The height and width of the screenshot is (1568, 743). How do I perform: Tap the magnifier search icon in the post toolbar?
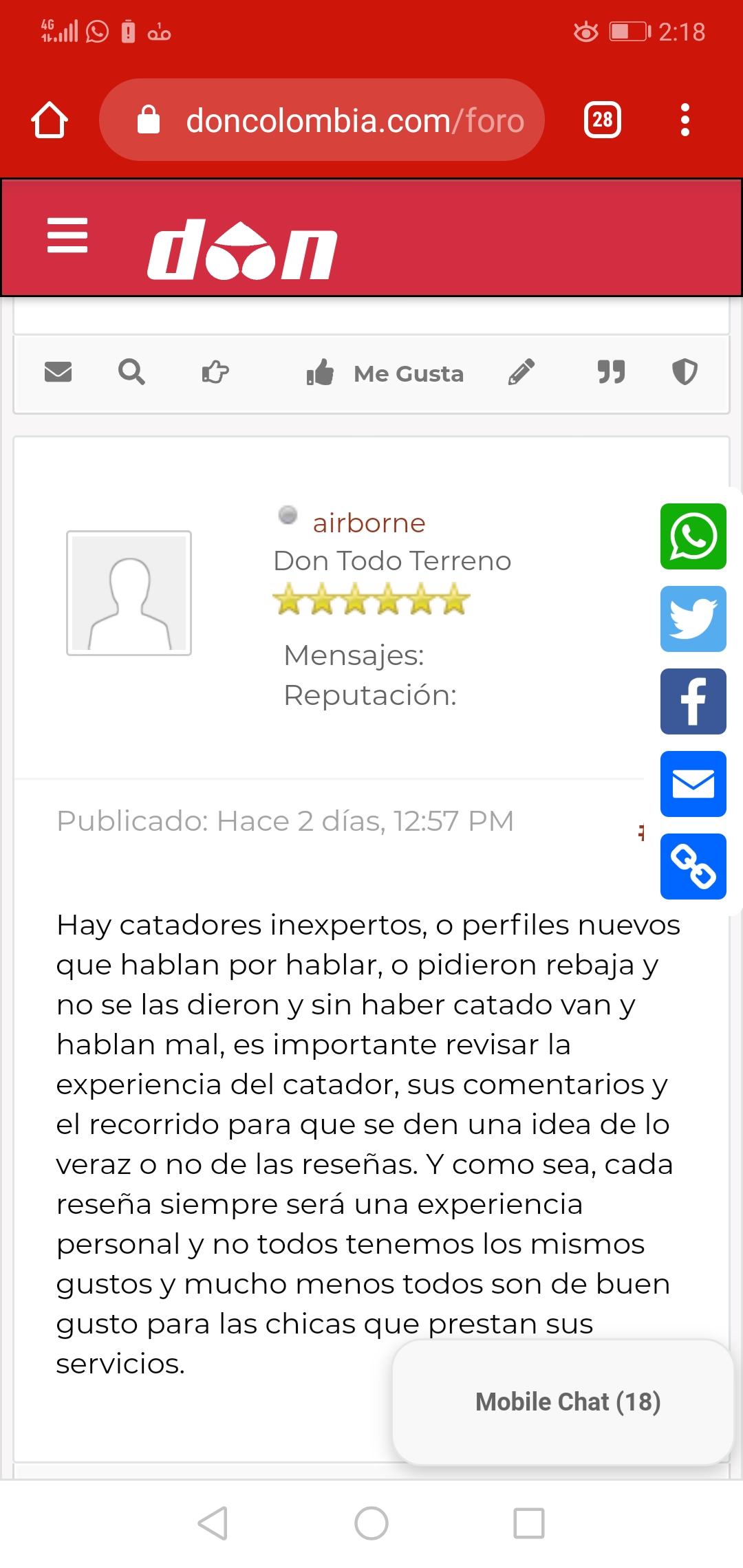tap(131, 372)
